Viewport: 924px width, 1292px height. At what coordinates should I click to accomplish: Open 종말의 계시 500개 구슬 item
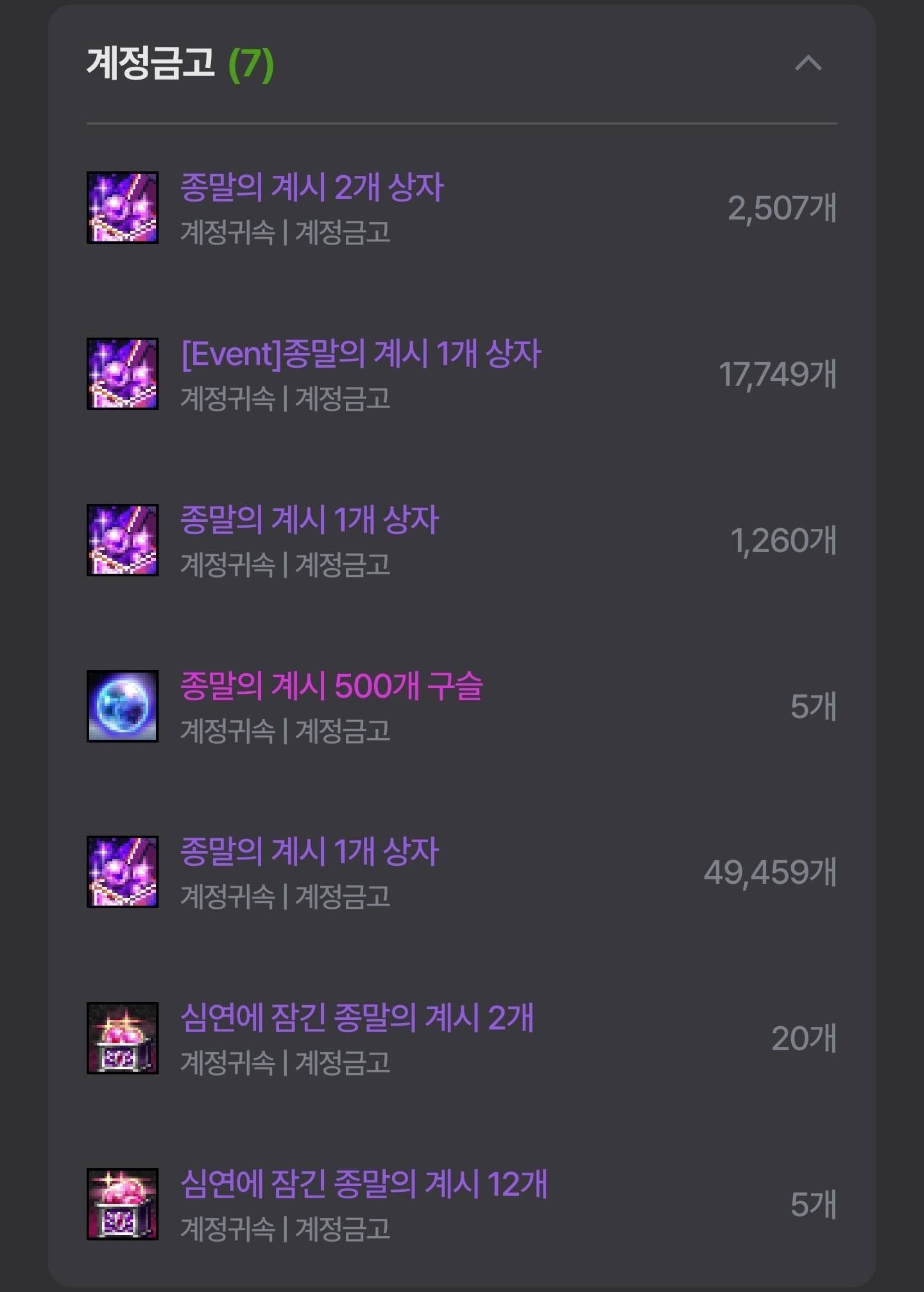331,686
